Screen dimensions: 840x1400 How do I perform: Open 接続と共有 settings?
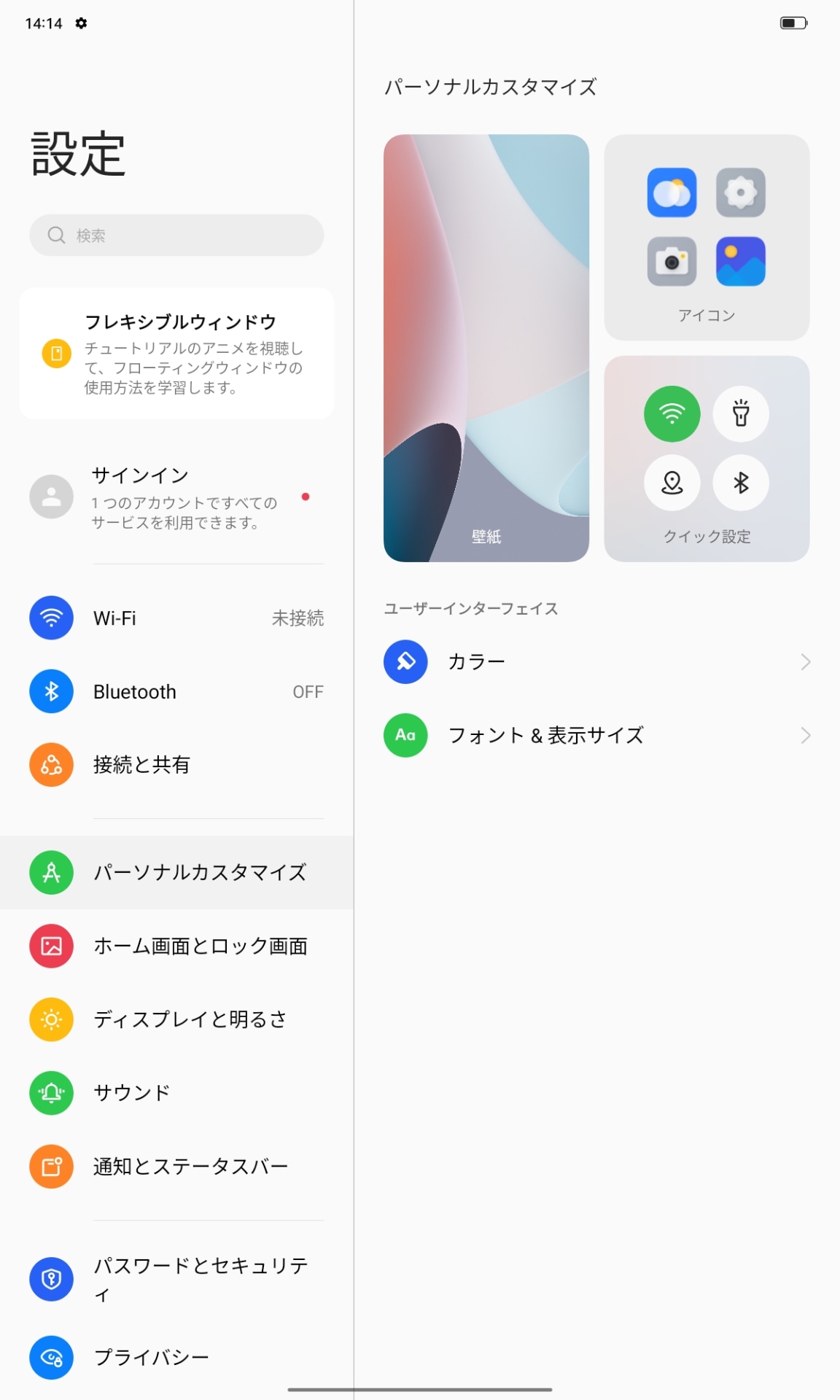point(176,765)
